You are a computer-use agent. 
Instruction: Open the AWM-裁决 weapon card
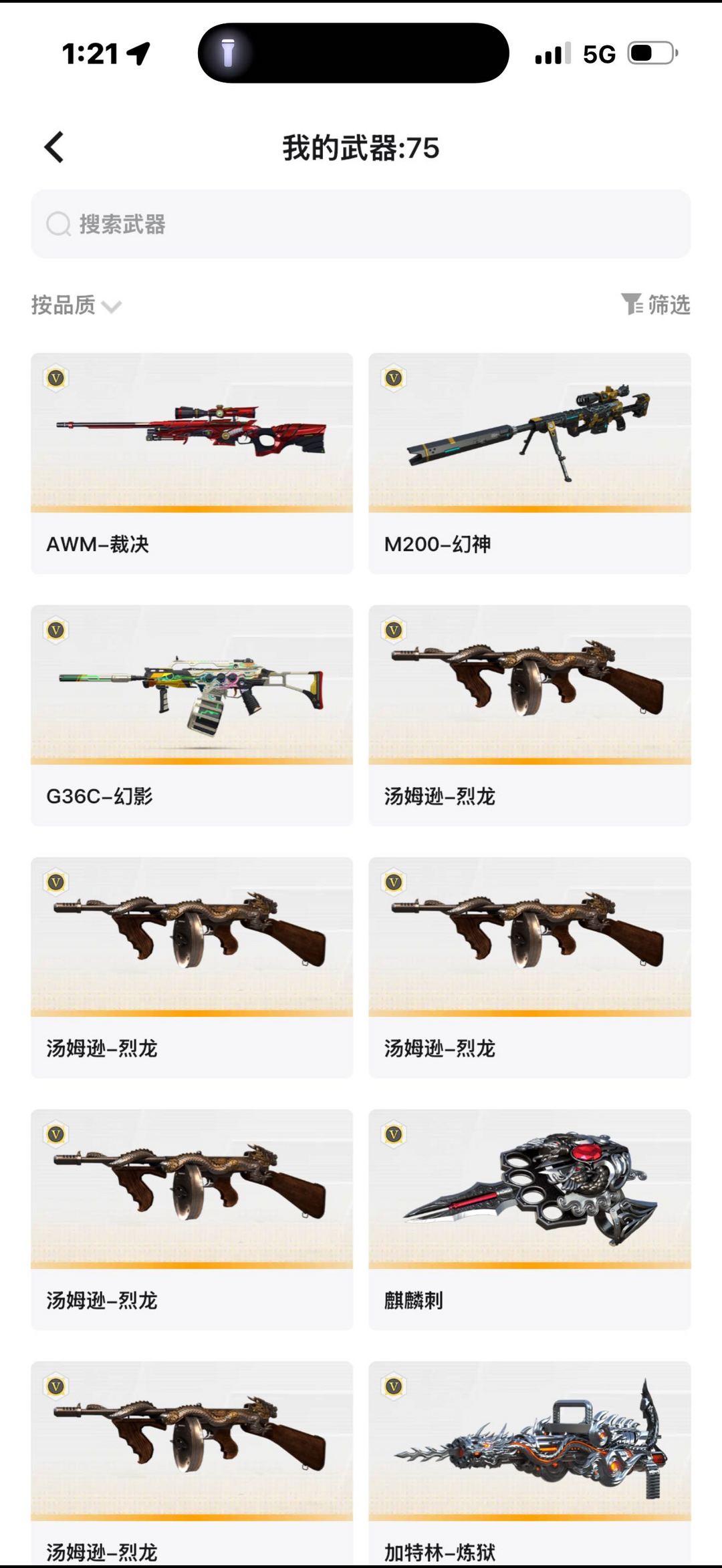click(192, 463)
